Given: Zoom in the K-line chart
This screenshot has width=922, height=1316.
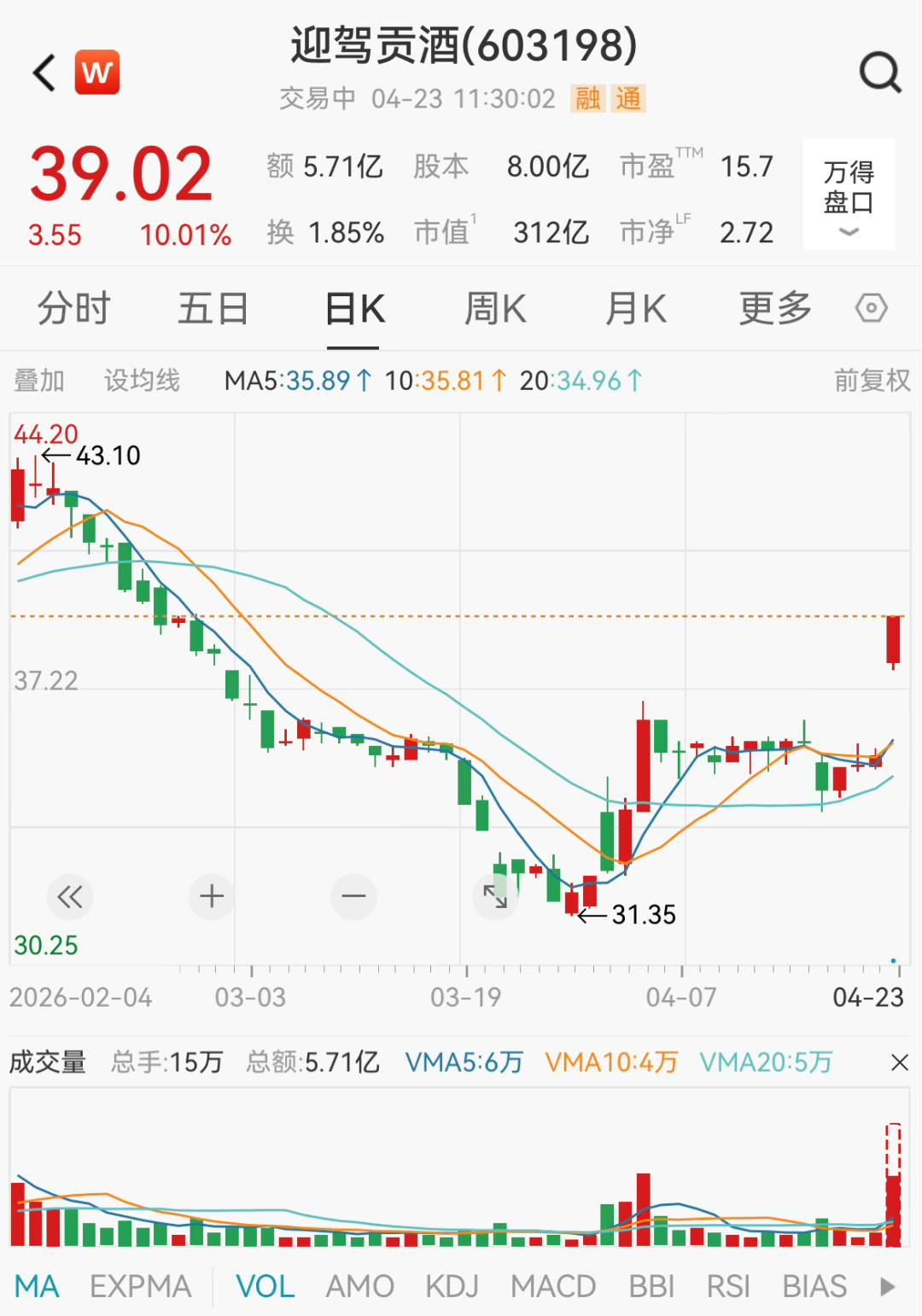Looking at the screenshot, I should 212,897.
